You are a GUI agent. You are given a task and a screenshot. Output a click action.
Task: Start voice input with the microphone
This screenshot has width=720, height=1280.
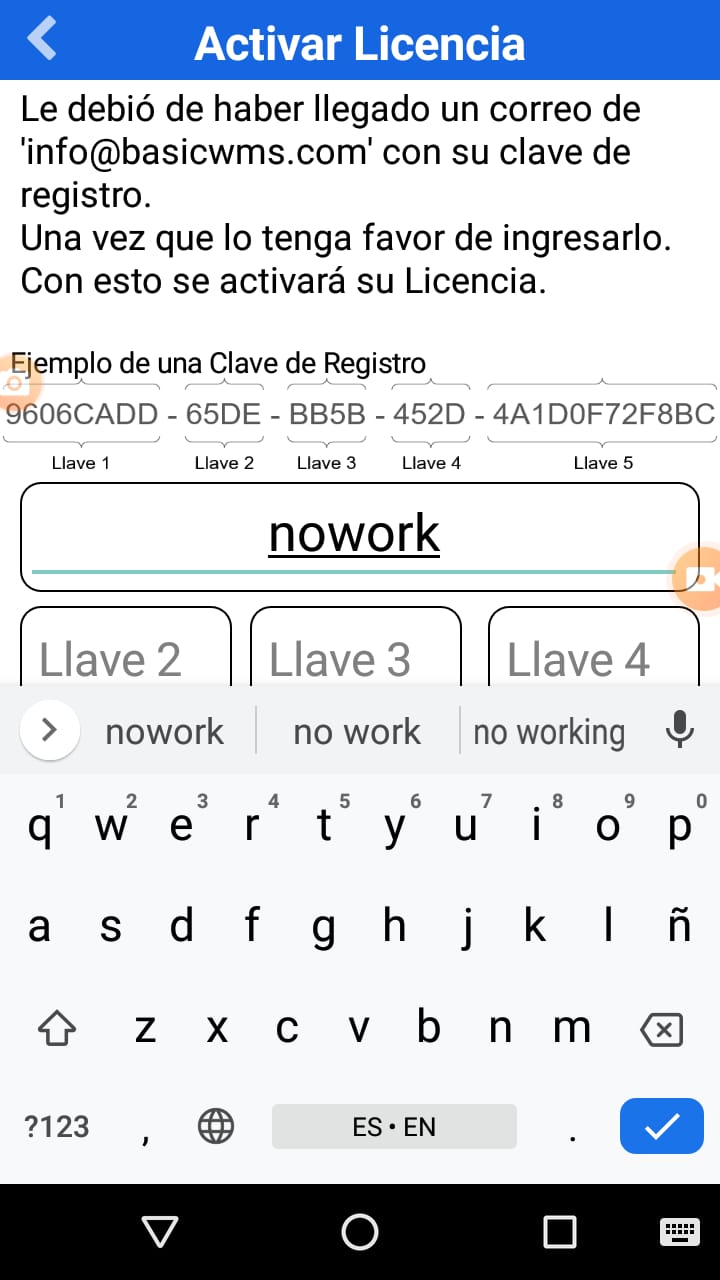point(680,731)
